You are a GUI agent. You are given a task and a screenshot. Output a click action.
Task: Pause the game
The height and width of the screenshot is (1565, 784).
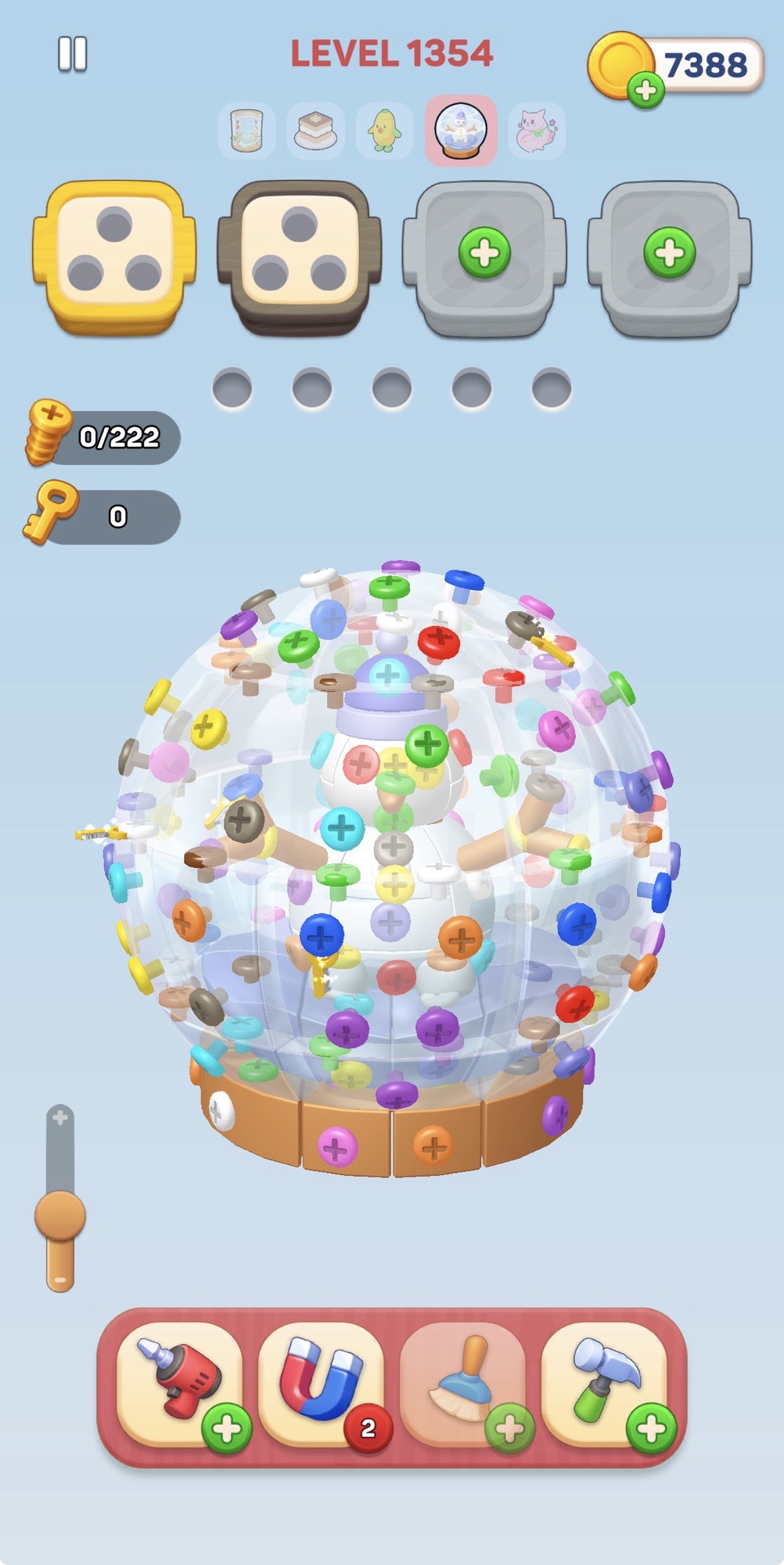[x=73, y=55]
